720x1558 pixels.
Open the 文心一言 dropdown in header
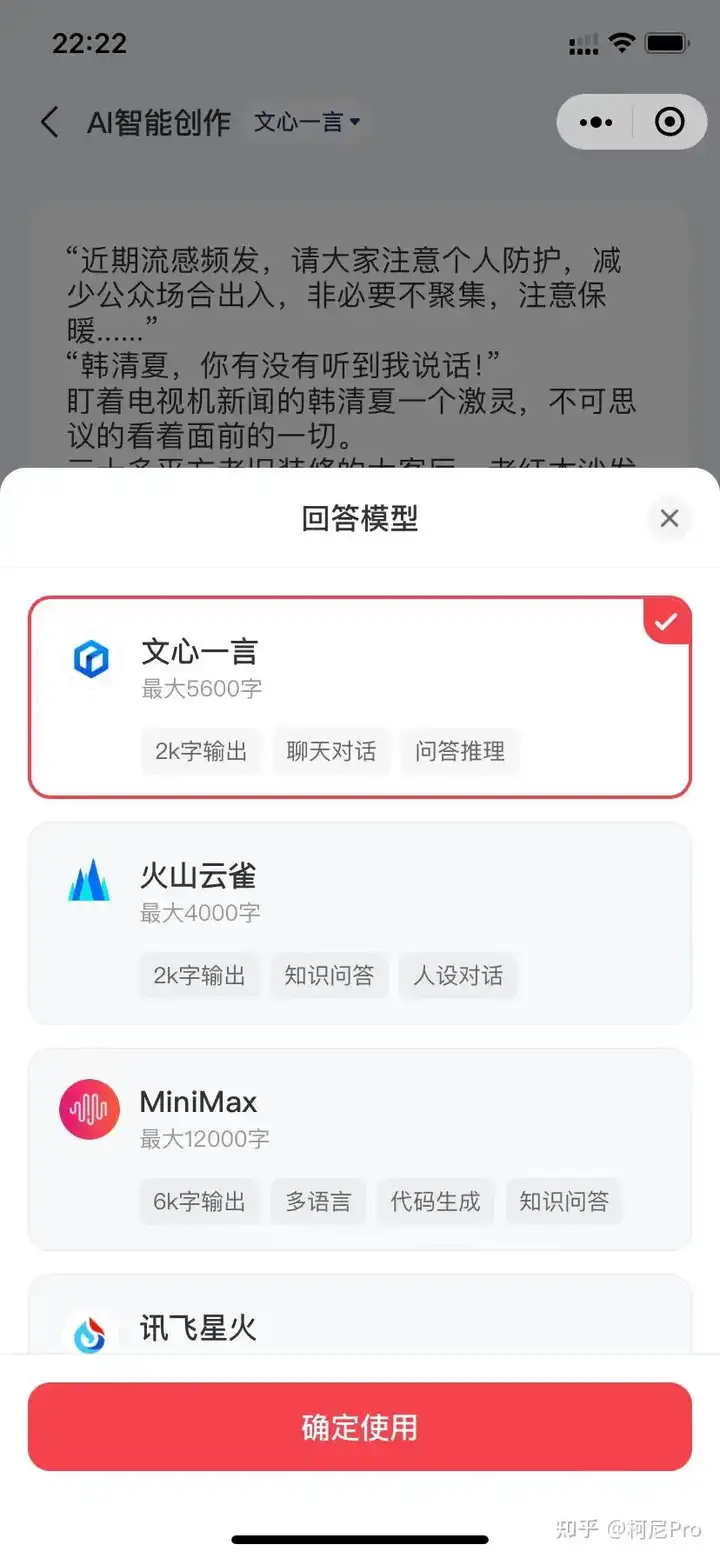point(306,122)
